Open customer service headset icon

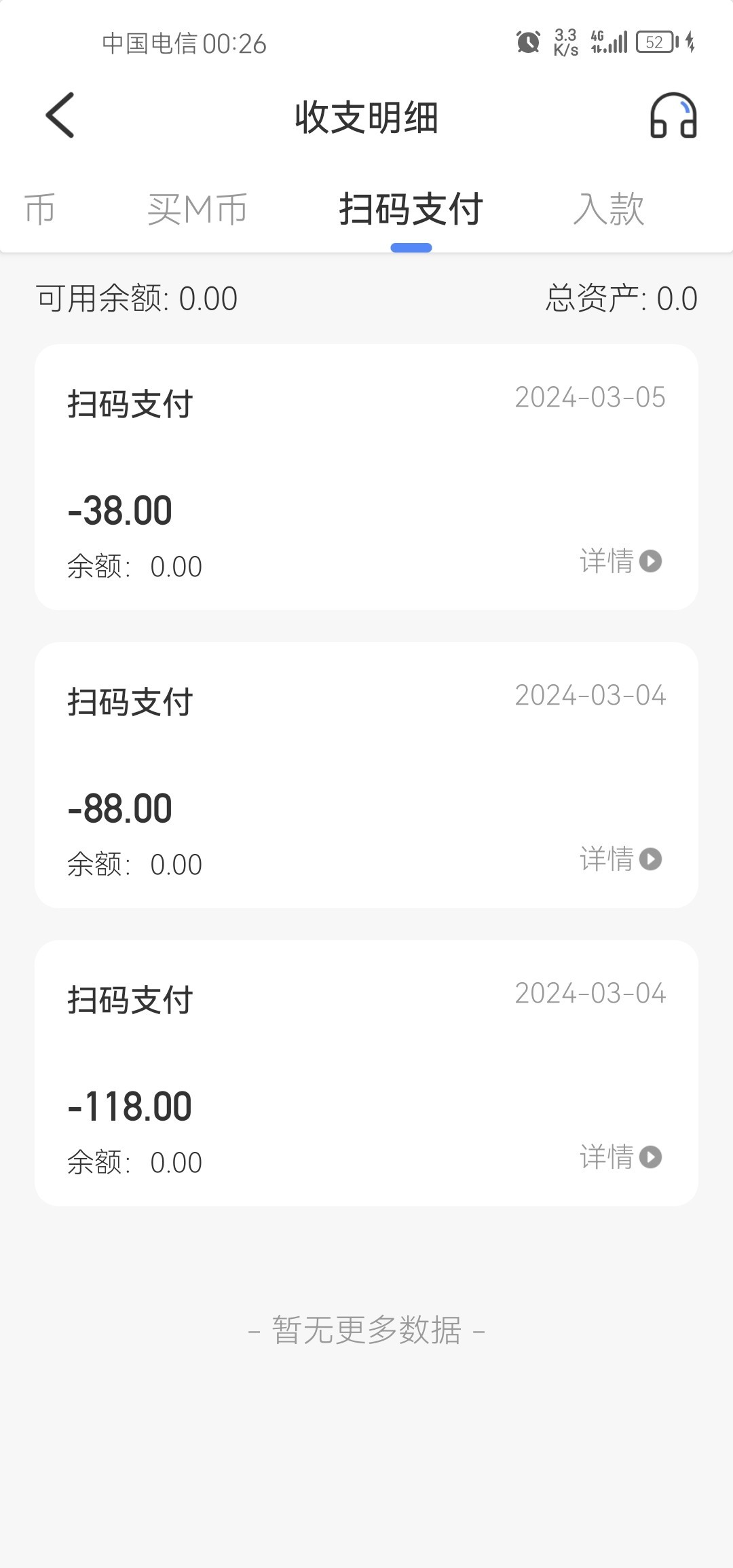click(673, 116)
